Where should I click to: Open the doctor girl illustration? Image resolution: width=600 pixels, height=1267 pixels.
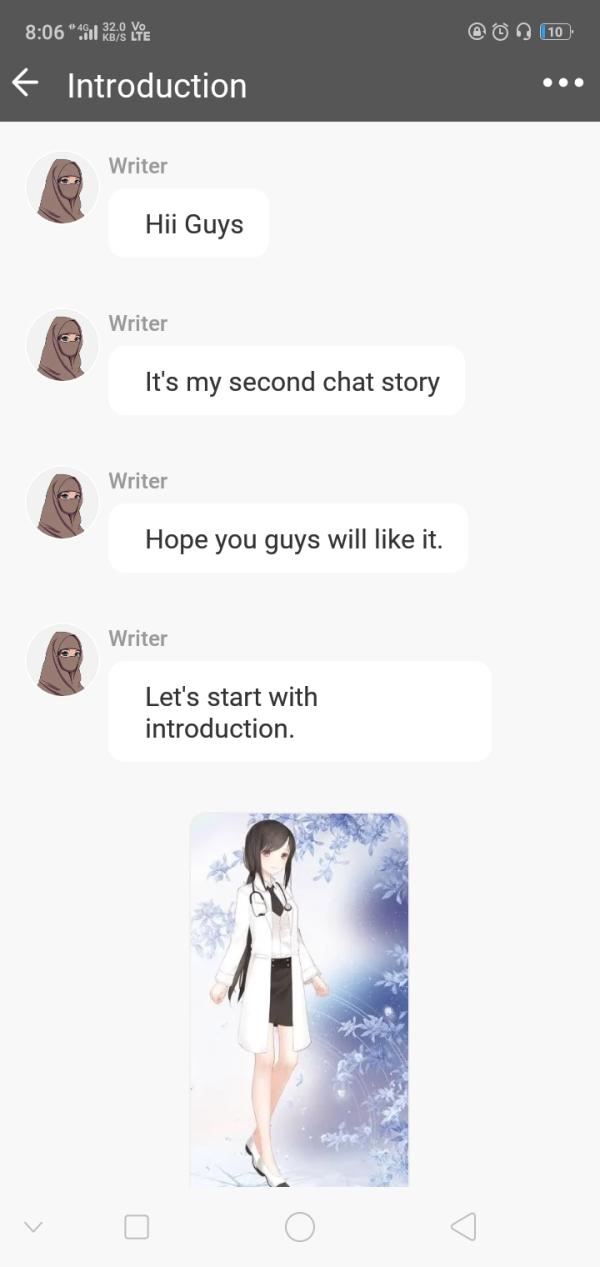(x=299, y=998)
